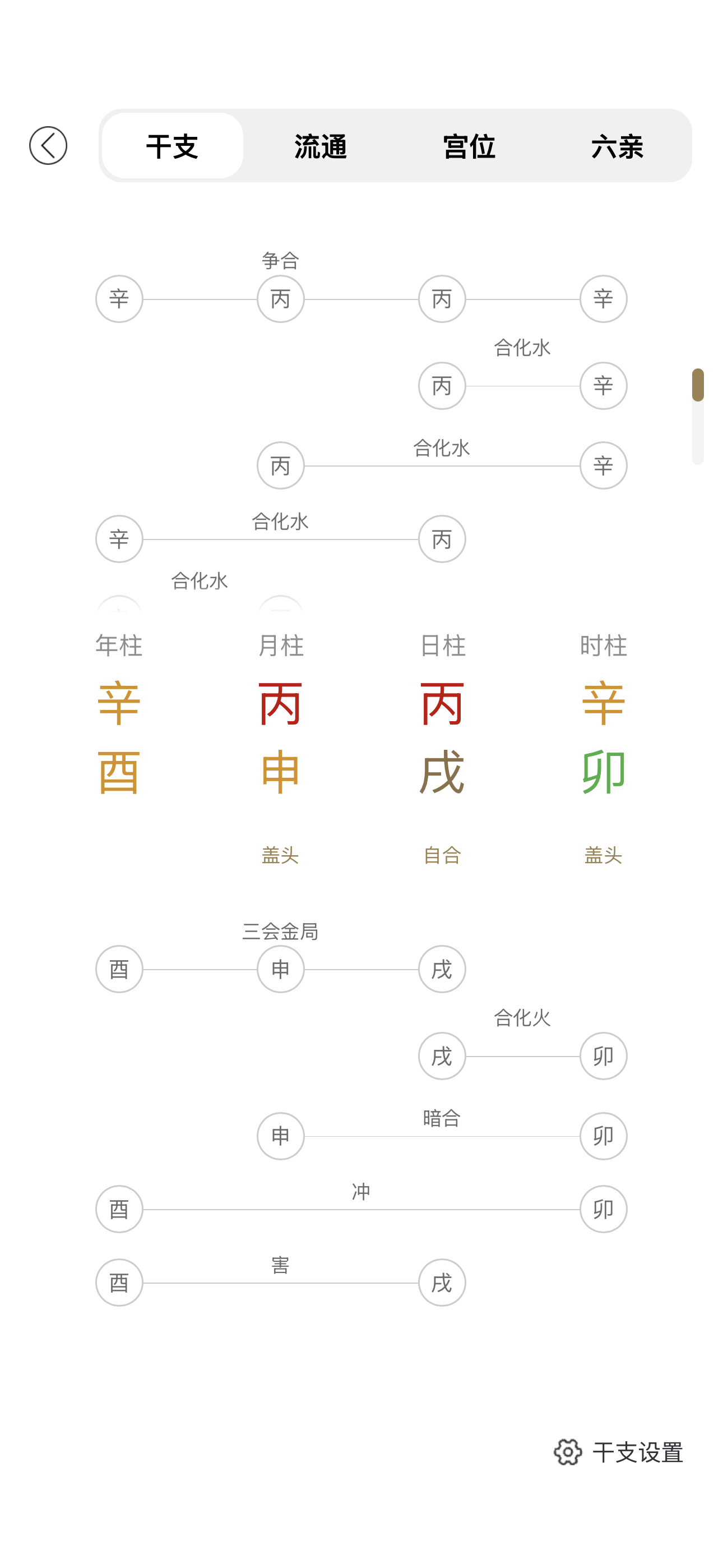Switch to the 流通 tab
This screenshot has height=1568, width=723.
pyautogui.click(x=321, y=145)
